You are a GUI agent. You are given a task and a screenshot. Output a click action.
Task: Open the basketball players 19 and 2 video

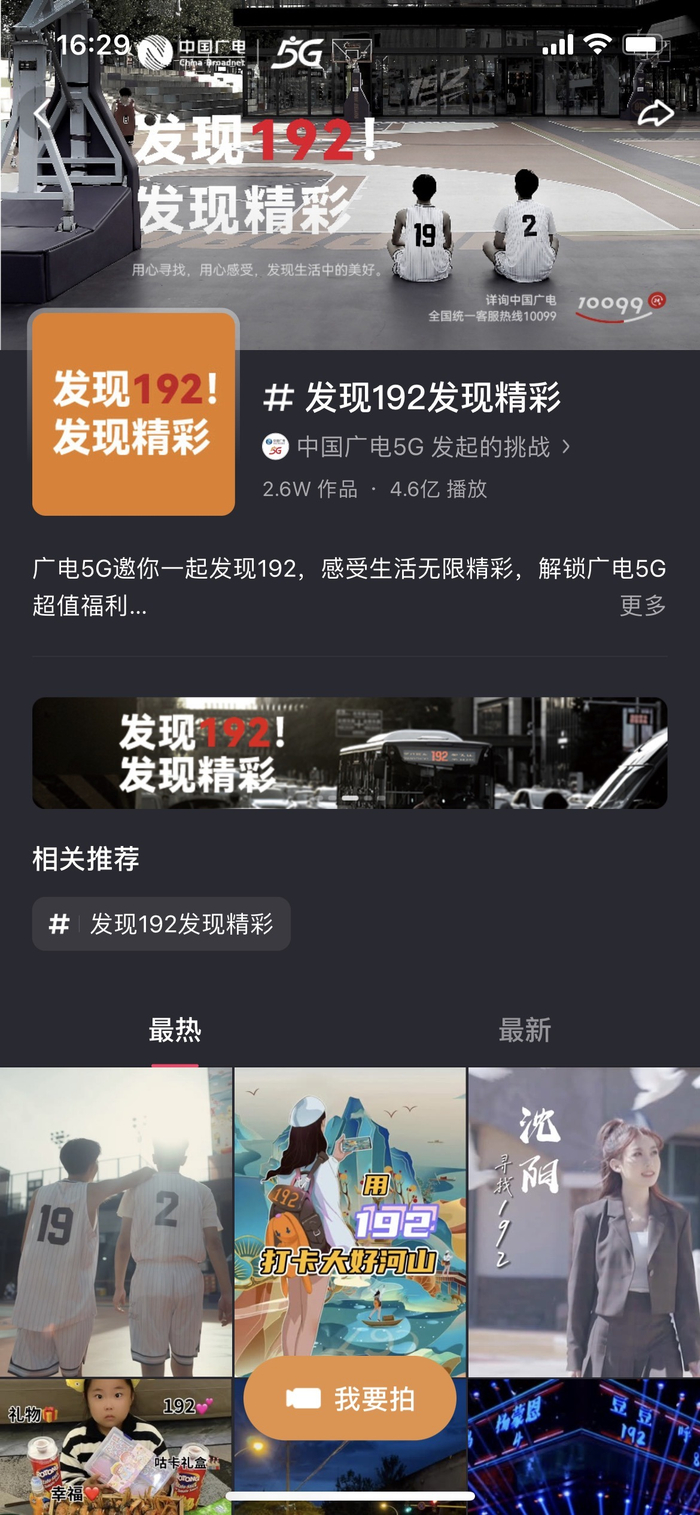click(x=116, y=1222)
